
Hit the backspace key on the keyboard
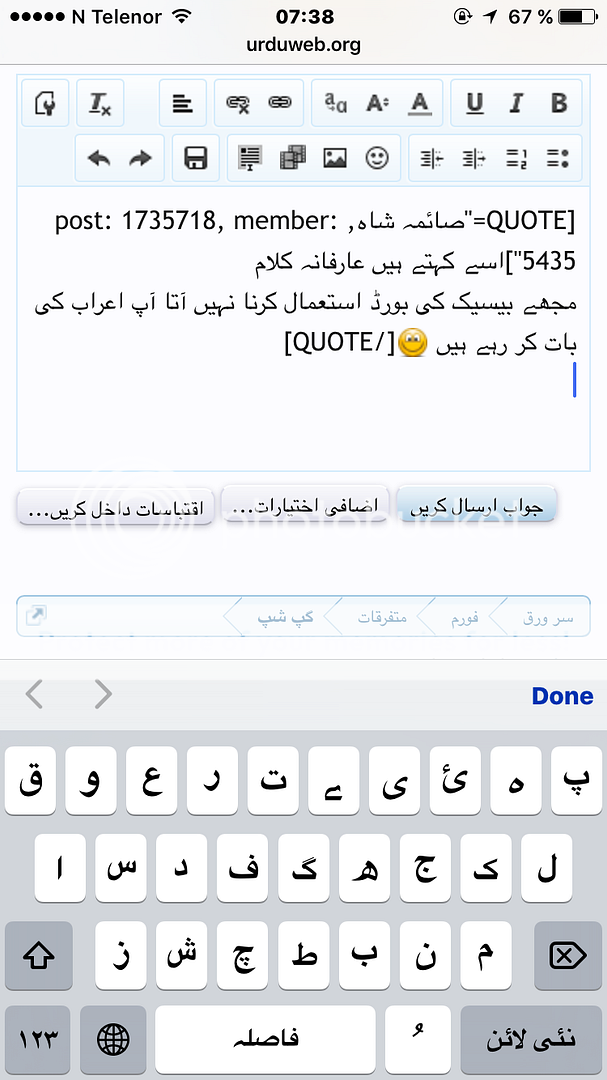567,956
